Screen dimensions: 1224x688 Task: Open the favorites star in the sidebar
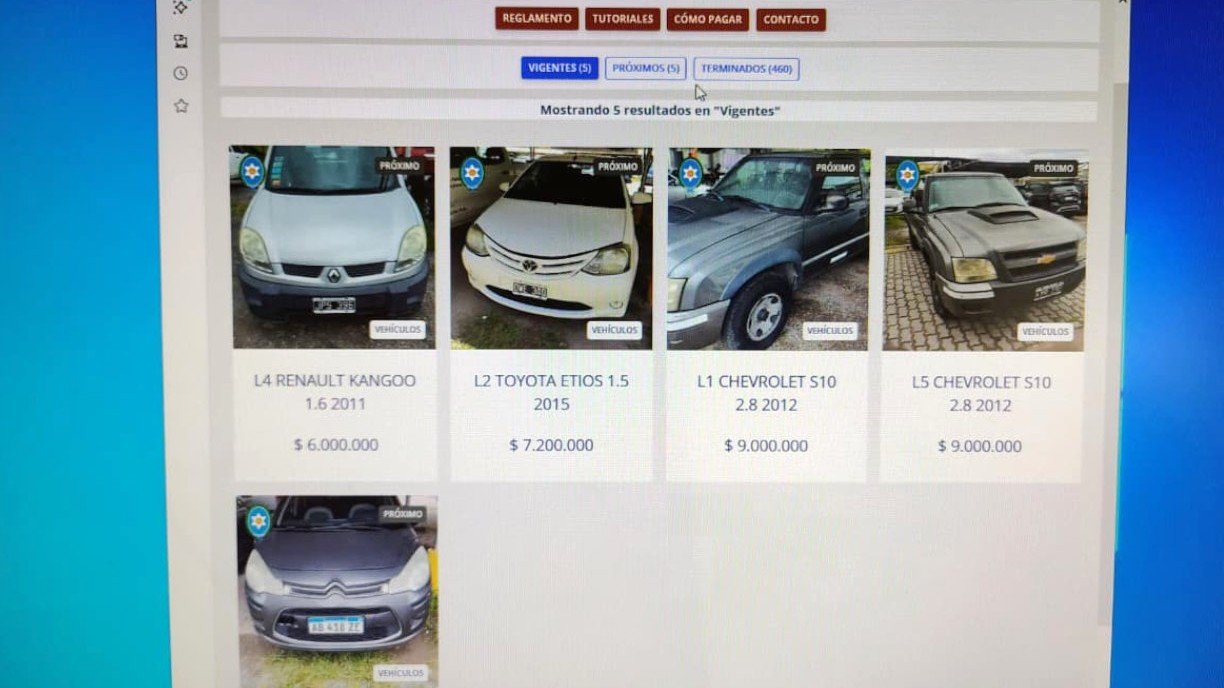click(181, 105)
